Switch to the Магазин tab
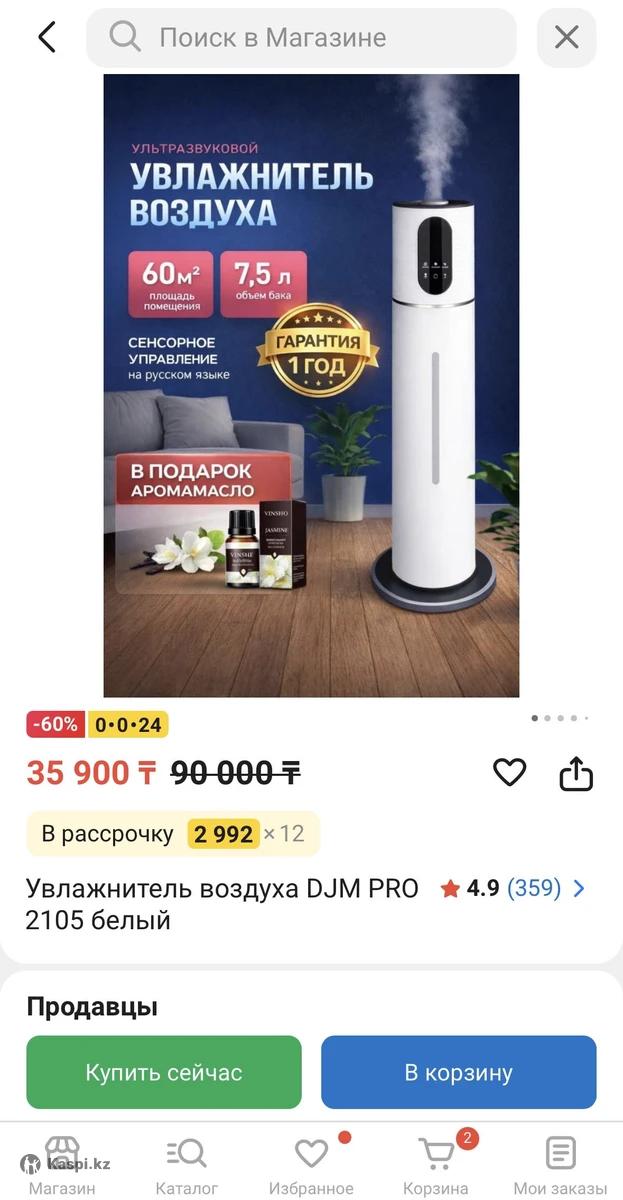 62,1164
